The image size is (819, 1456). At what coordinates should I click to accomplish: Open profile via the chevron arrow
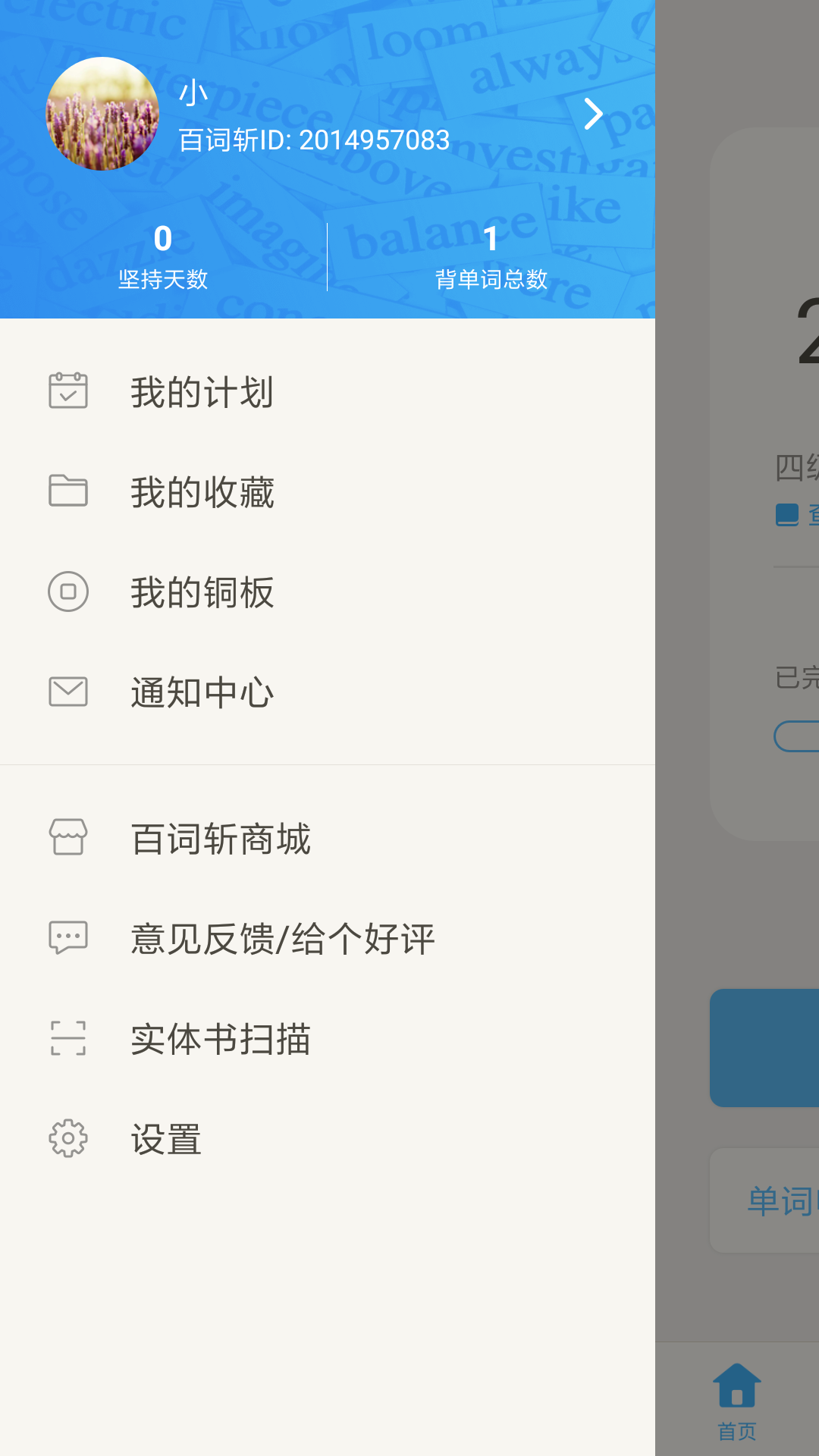point(593,115)
